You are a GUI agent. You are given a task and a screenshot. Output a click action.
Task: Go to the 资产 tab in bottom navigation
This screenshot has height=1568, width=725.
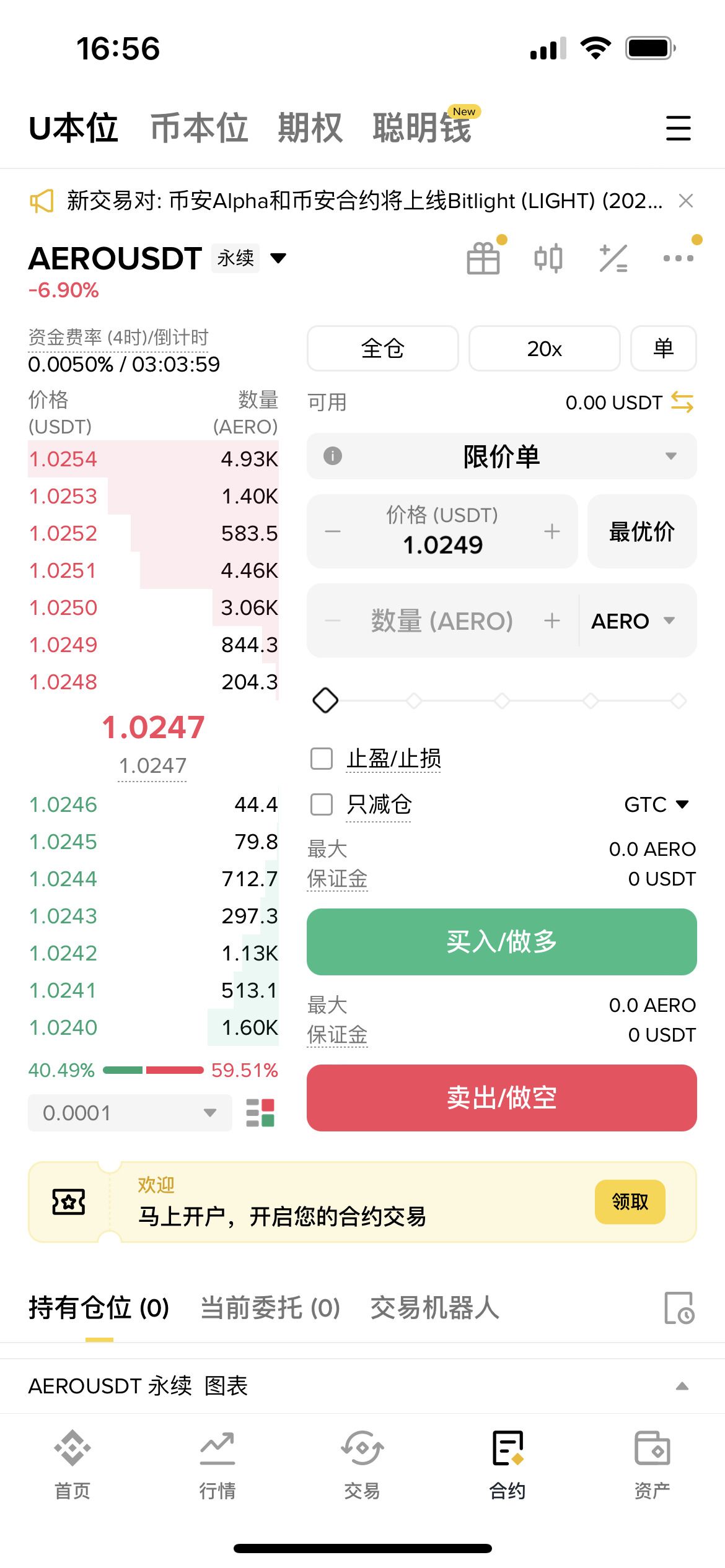point(652,1465)
